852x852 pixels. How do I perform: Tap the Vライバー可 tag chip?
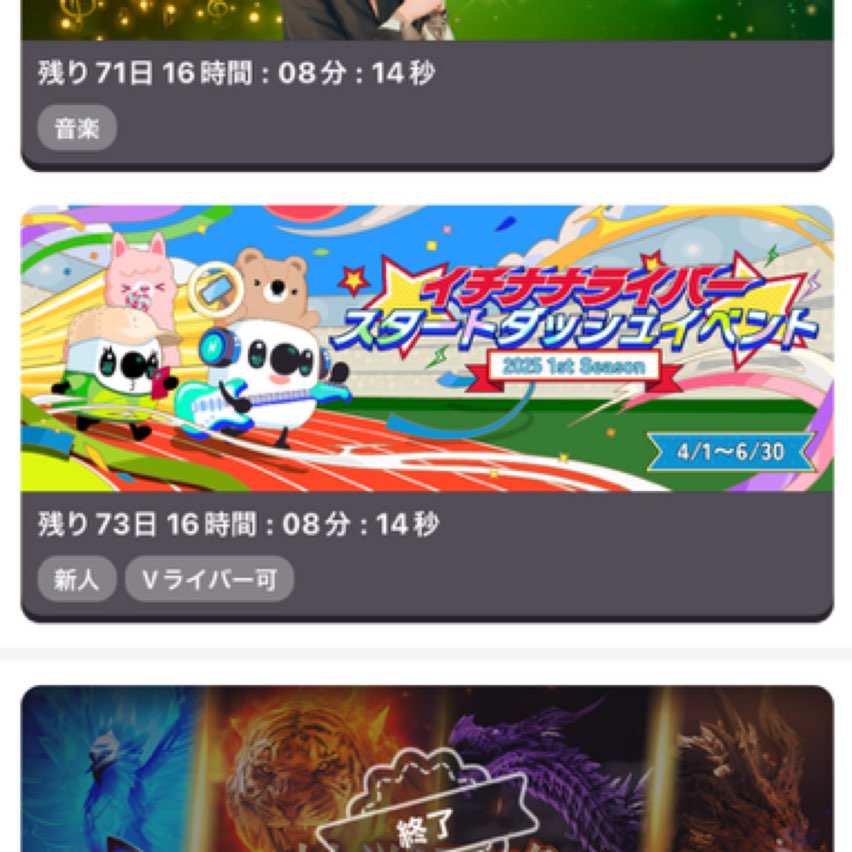[209, 580]
